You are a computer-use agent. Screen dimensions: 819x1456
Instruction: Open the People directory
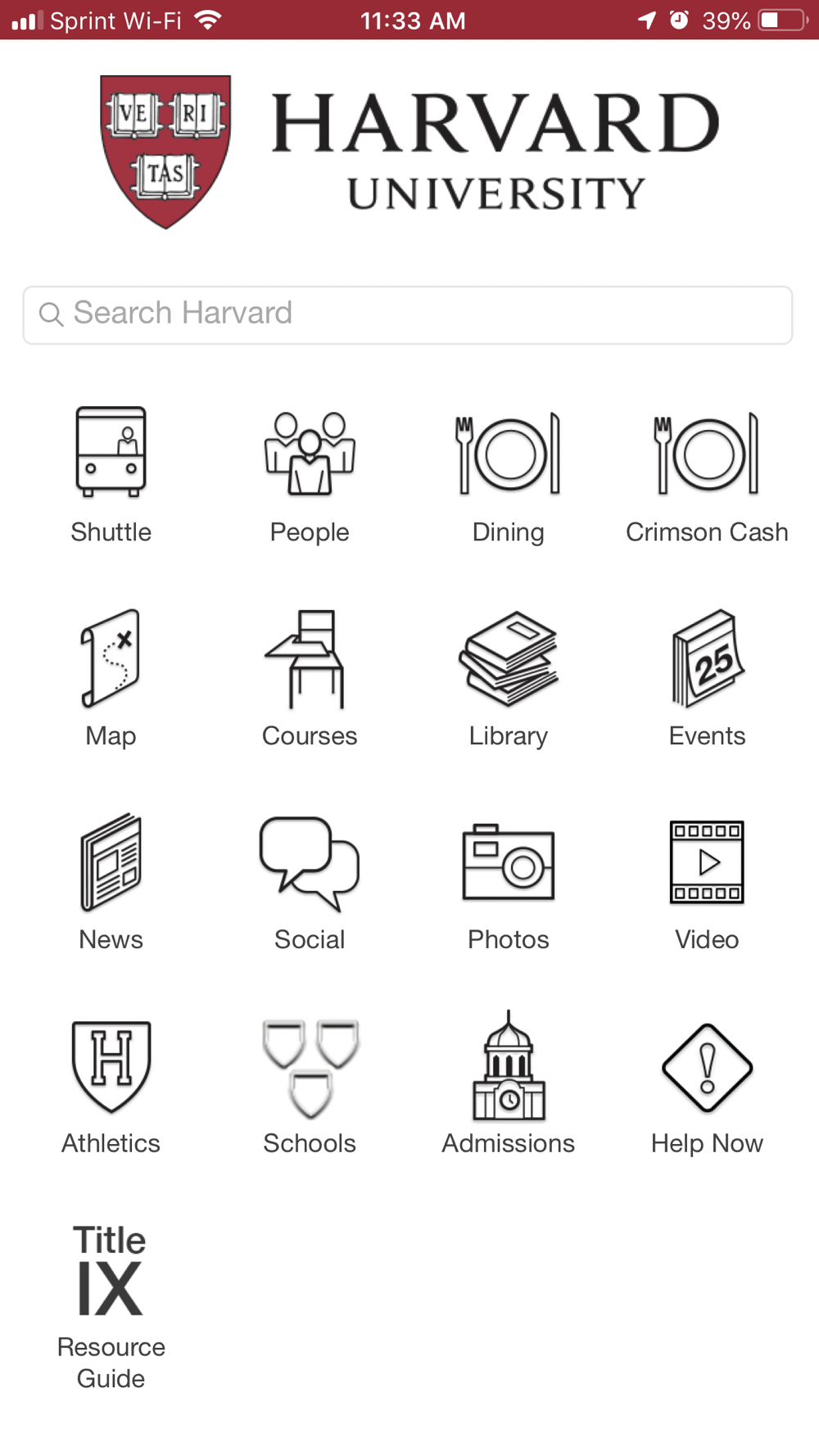click(x=310, y=475)
